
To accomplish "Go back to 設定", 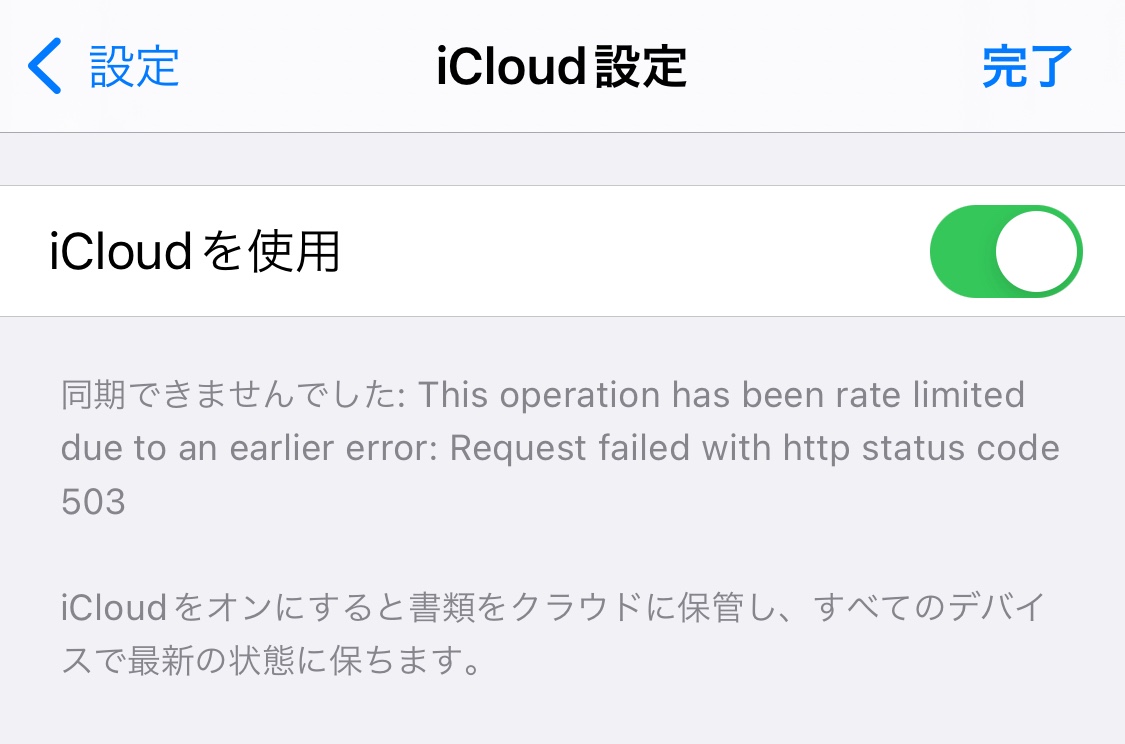I will tap(105, 67).
